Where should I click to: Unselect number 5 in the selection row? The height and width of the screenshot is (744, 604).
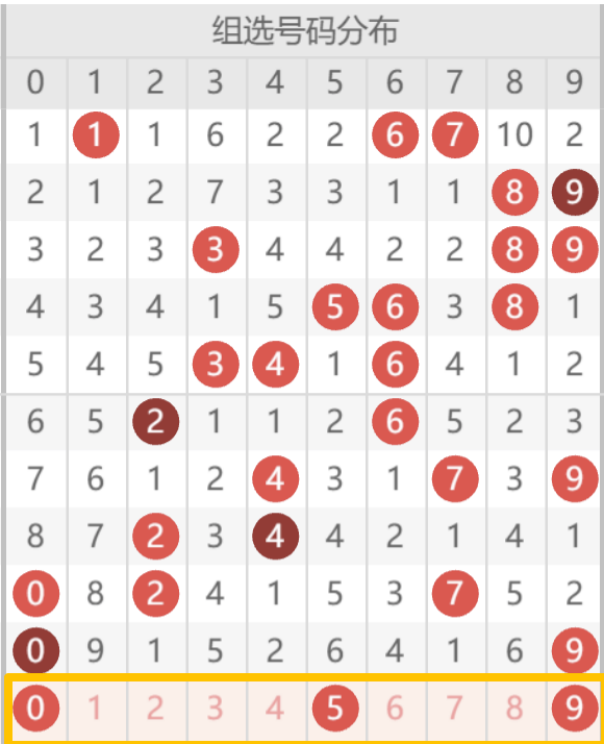tap(335, 709)
